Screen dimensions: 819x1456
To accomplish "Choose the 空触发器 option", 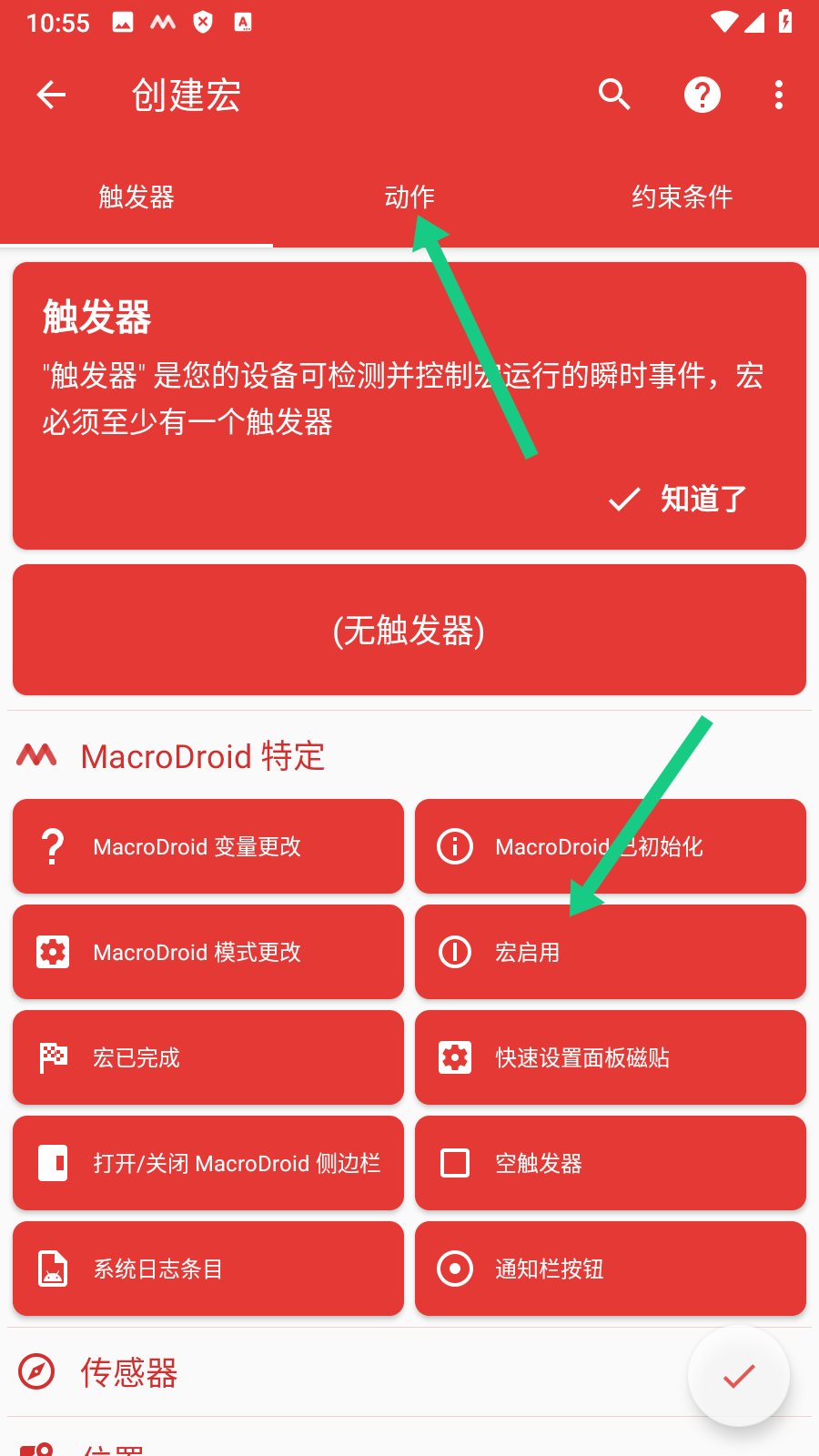I will pos(610,1163).
